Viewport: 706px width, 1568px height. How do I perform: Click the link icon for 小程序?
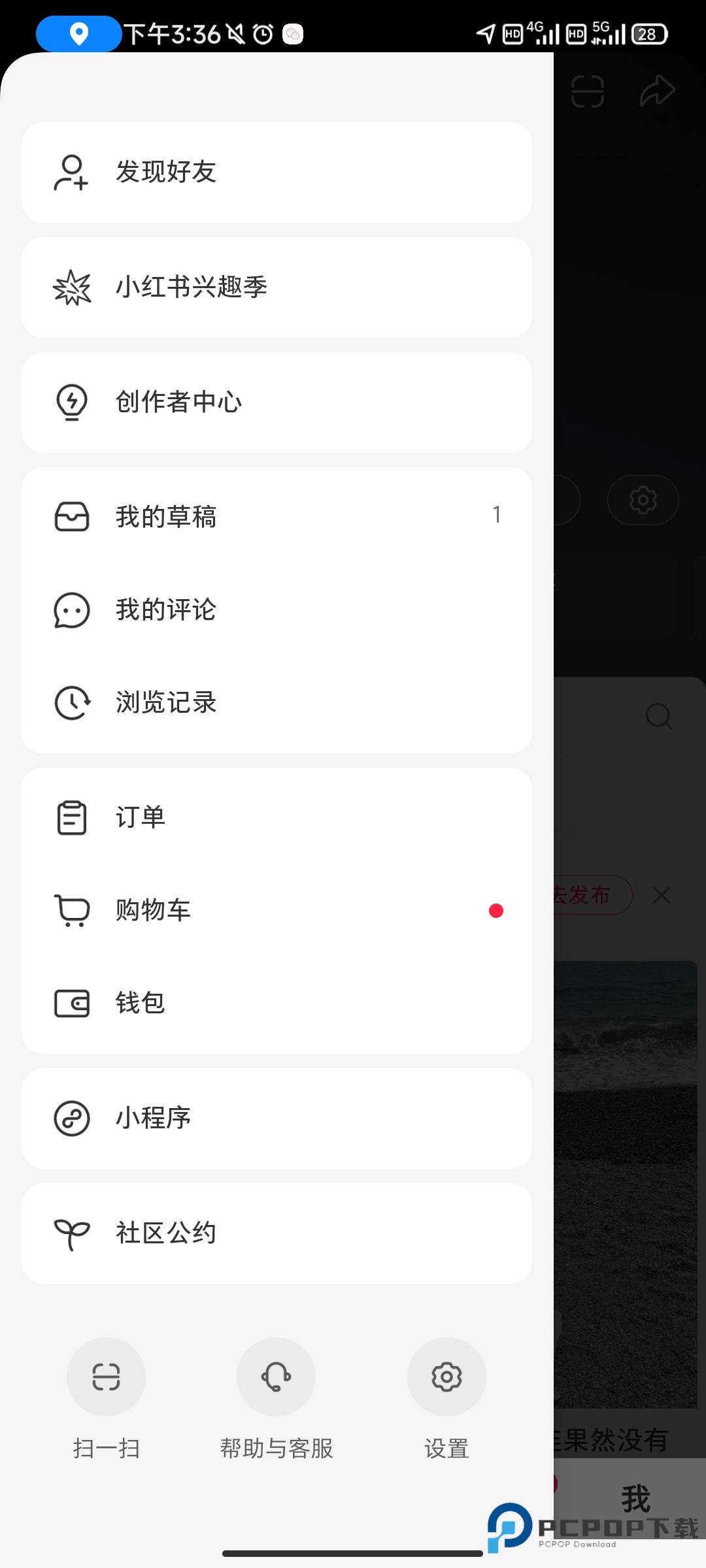coord(71,1117)
